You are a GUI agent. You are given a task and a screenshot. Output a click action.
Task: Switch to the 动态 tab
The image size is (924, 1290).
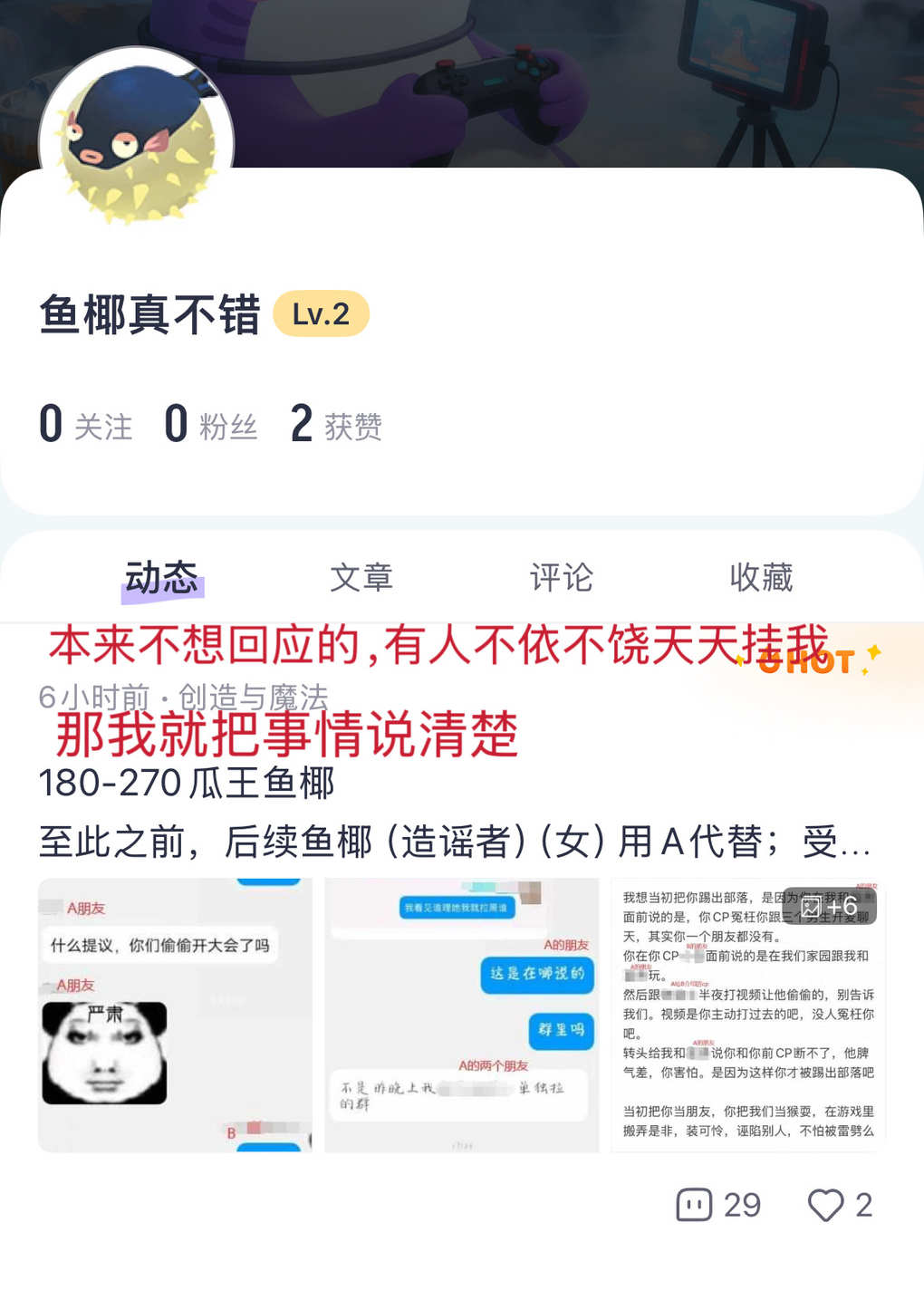click(162, 577)
